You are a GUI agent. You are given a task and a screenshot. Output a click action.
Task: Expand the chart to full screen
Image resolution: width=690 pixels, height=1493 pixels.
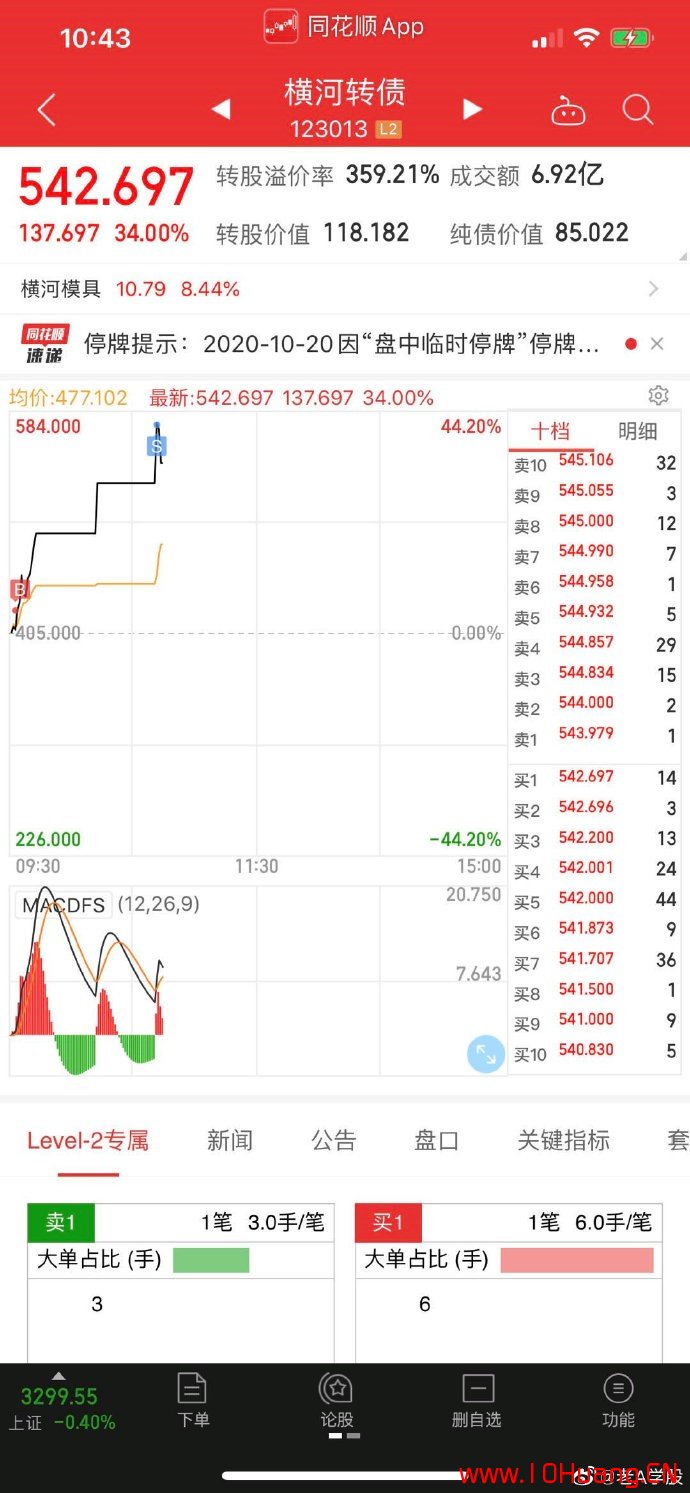pos(486,1054)
